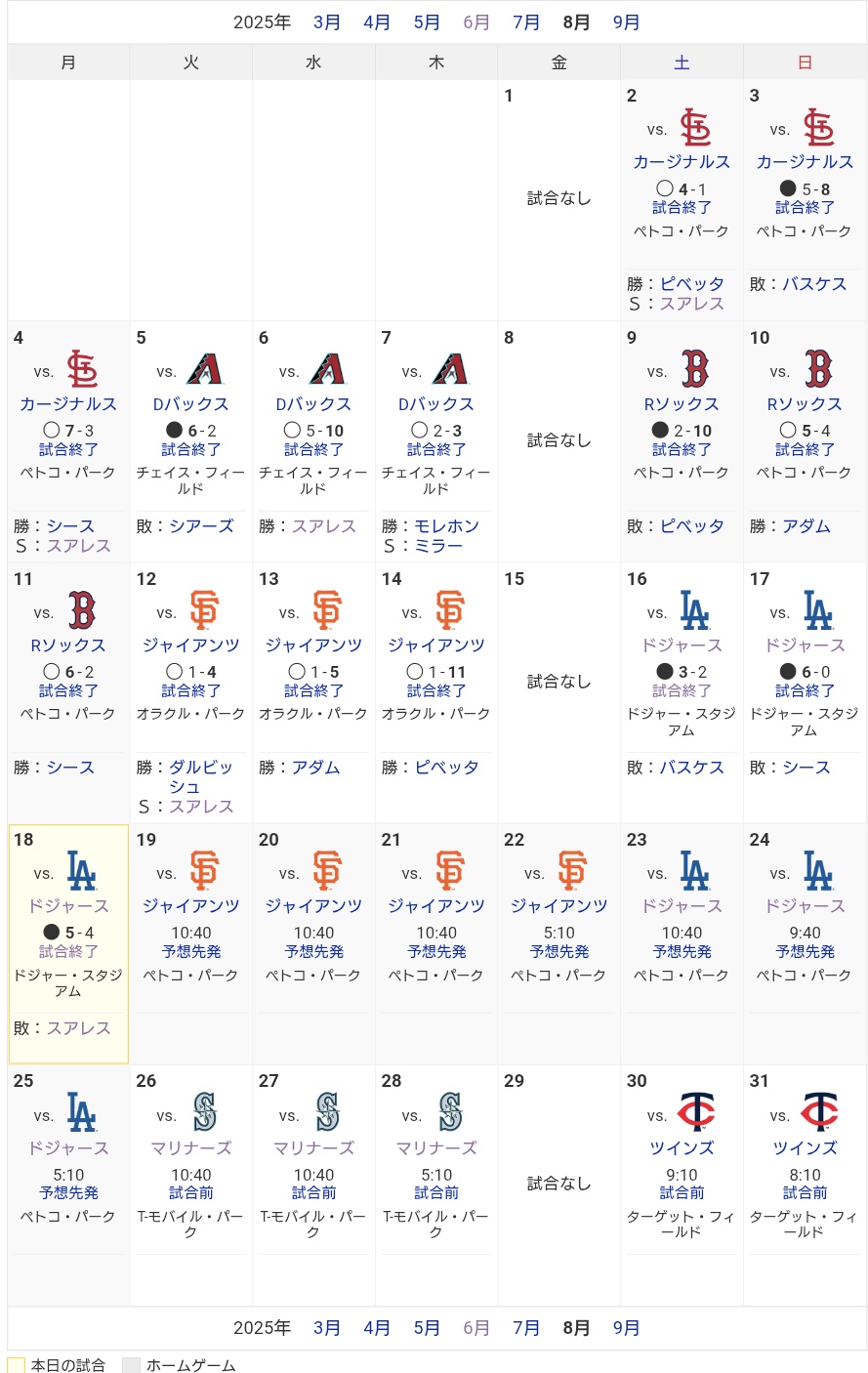Open losing pitcher スアレス on August 18
This screenshot has width=868, height=1373.
[79, 1027]
